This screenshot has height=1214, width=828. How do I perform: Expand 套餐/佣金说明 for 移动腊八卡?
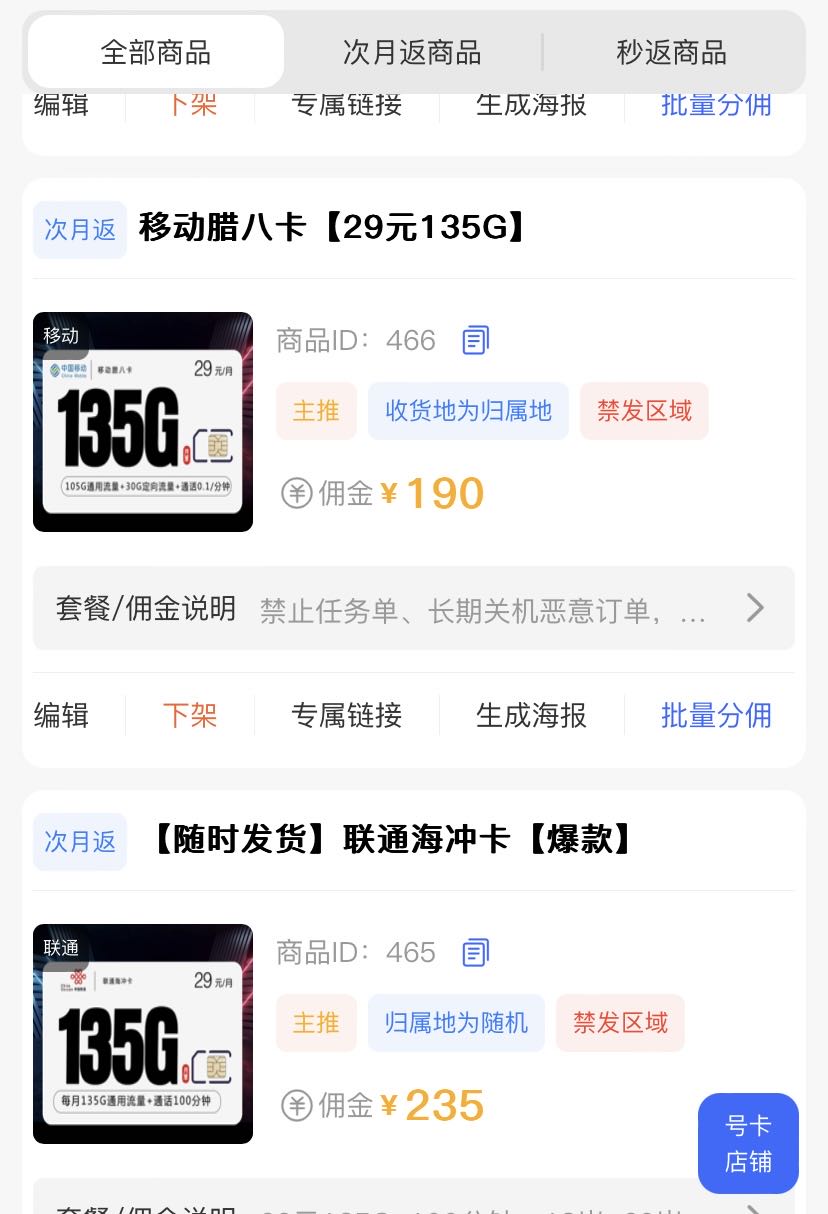(x=414, y=608)
